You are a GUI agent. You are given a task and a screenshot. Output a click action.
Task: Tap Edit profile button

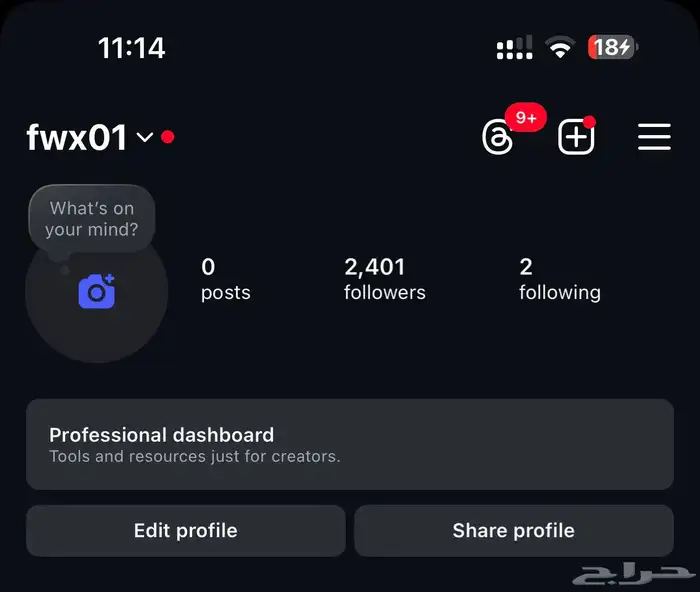185,530
